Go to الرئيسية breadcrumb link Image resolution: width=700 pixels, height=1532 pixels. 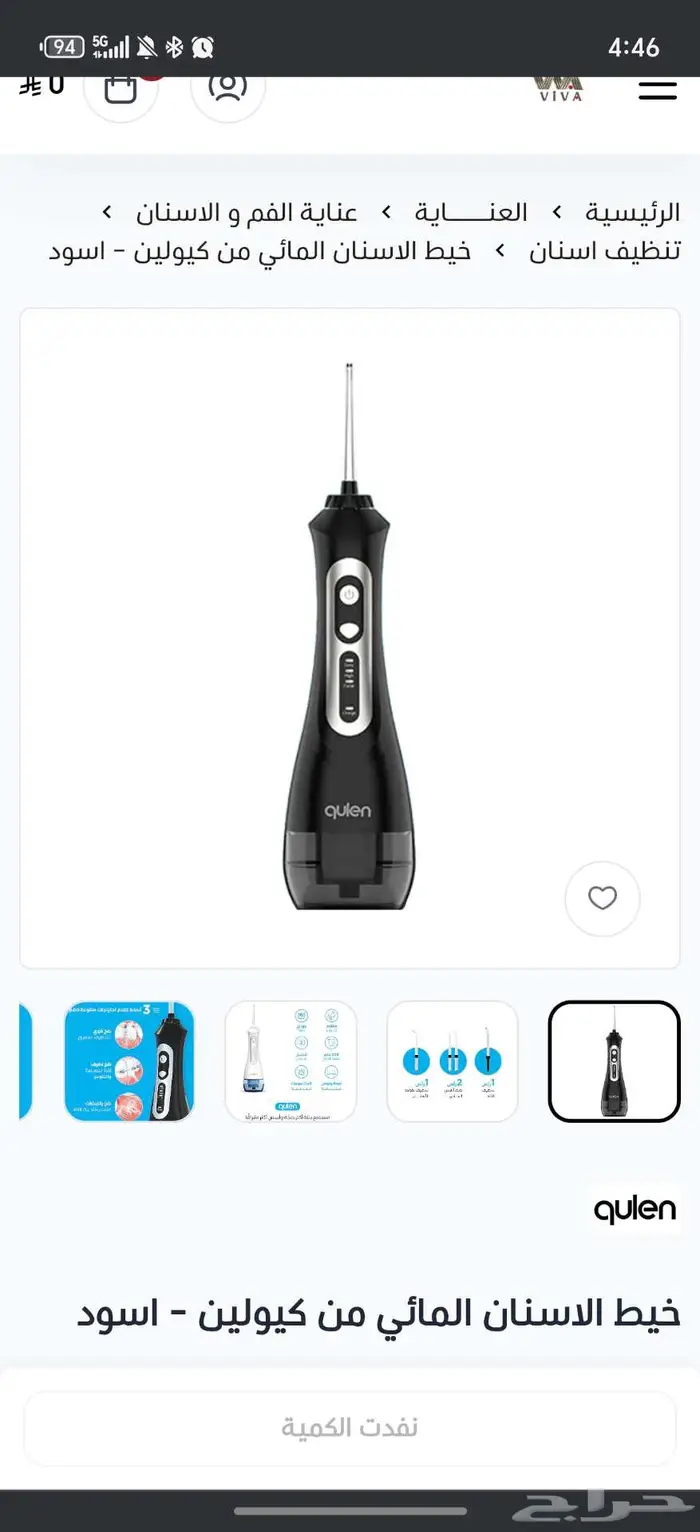coord(632,212)
